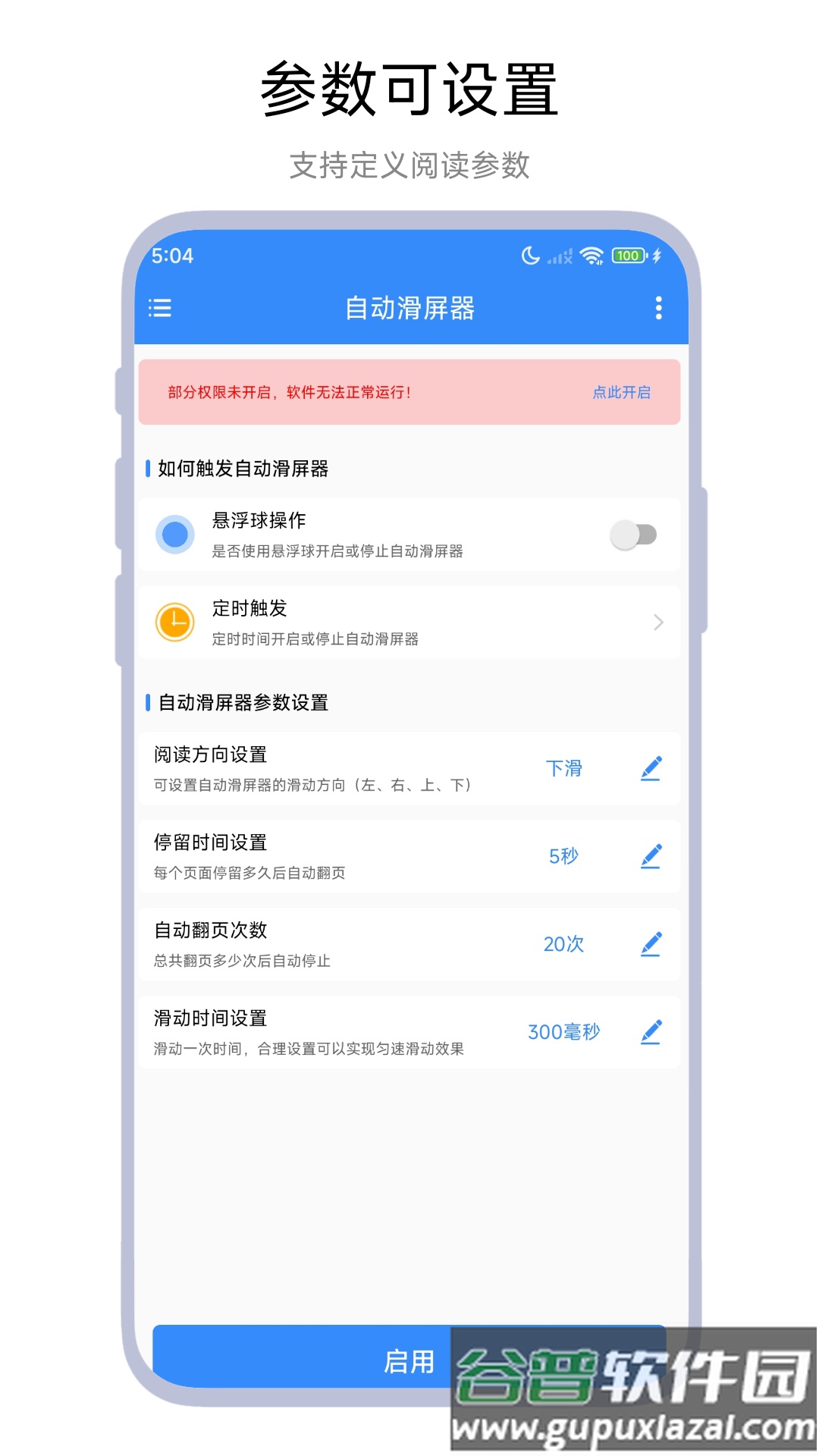This screenshot has height=1456, width=819.
Task: Expand the 定时触发 settings via chevron
Action: tap(657, 622)
